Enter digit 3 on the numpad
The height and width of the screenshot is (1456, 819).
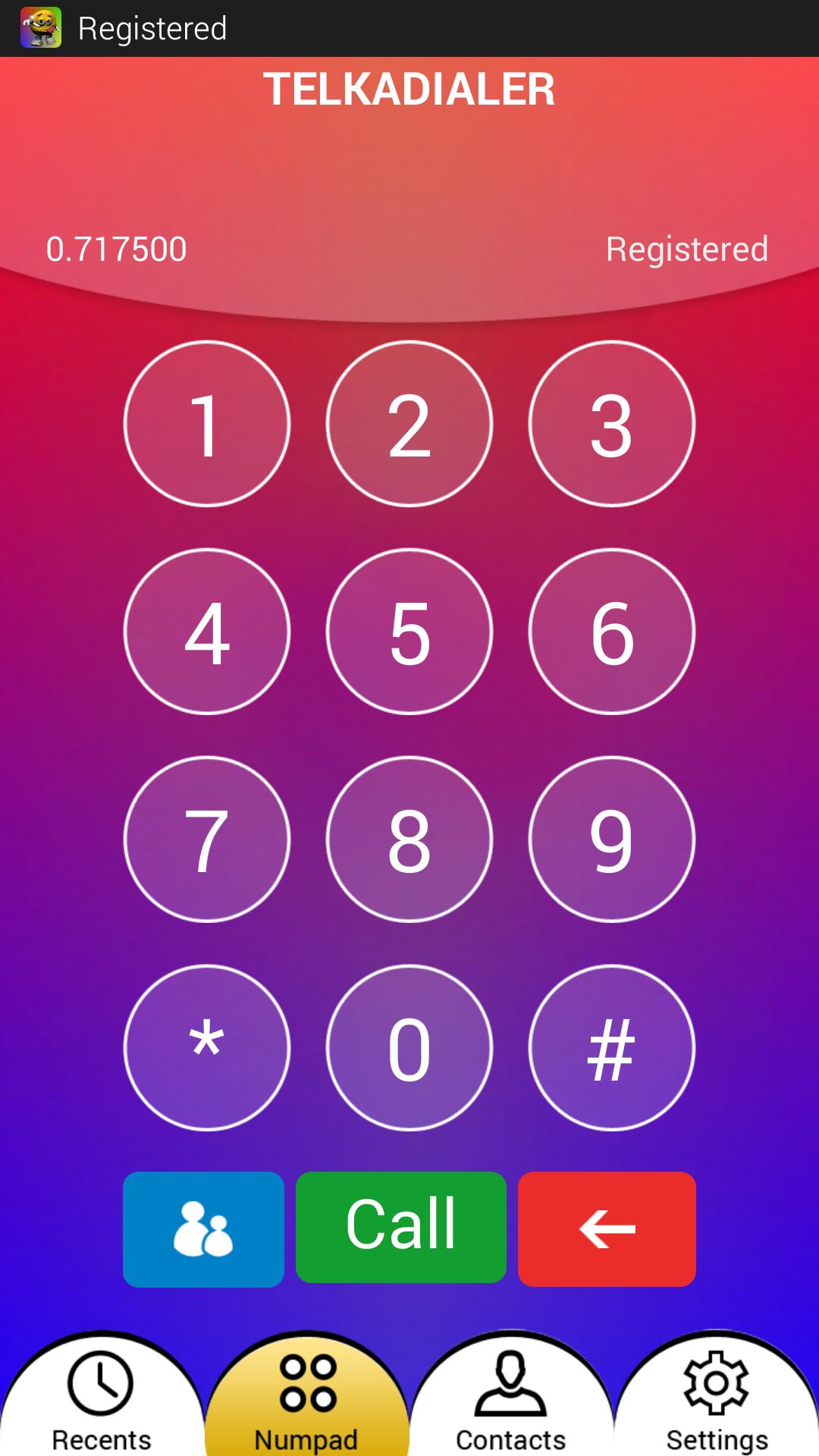point(611,424)
